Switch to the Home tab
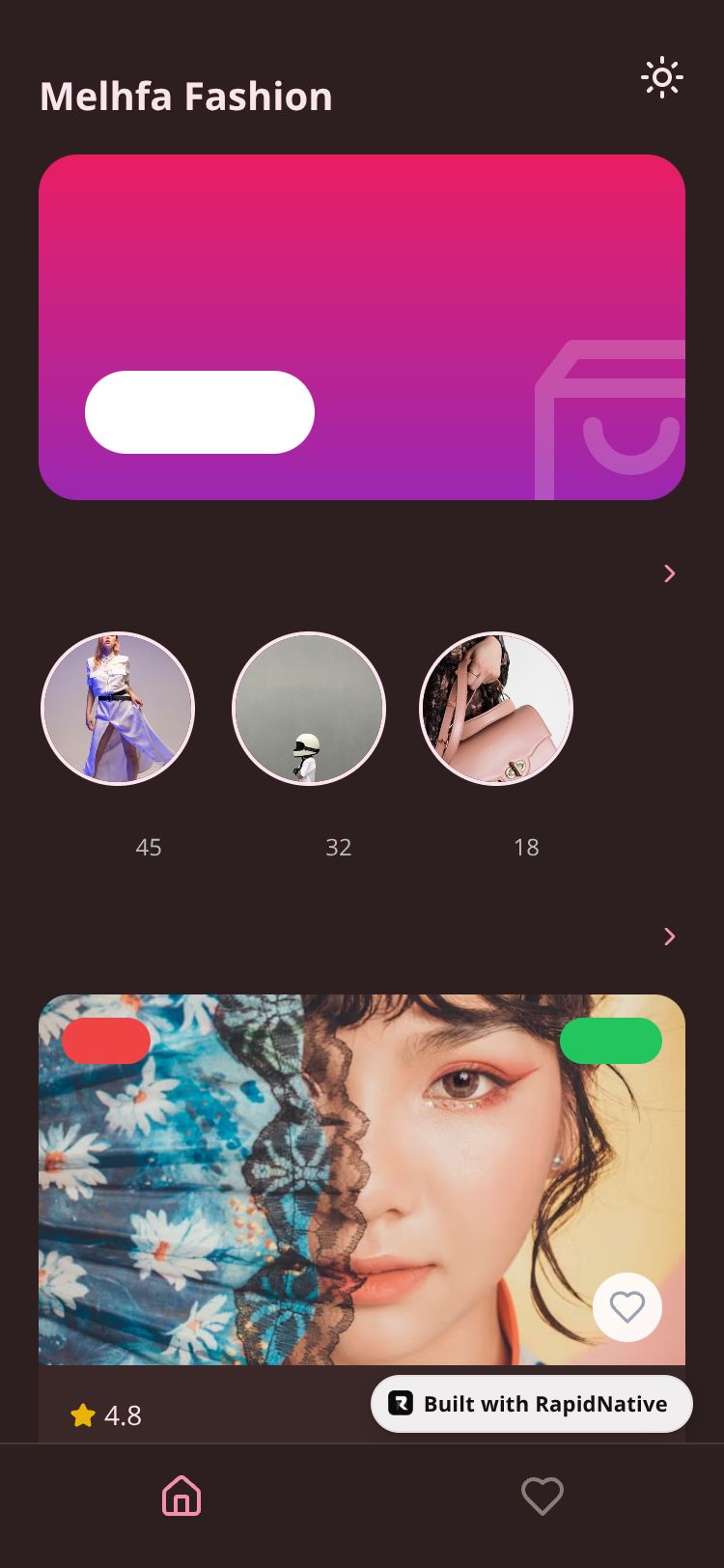This screenshot has width=724, height=1568. click(x=181, y=1496)
